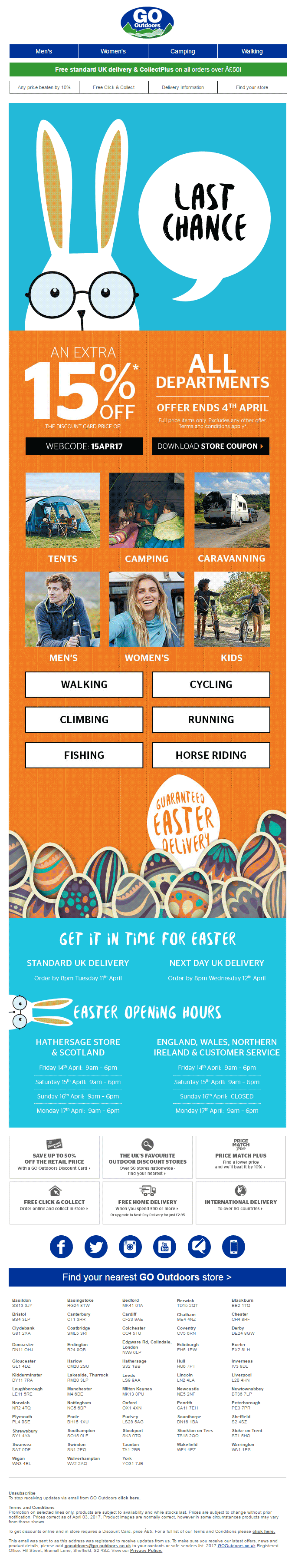
Task: Open the Free Click & Collect link
Action: [x=114, y=87]
